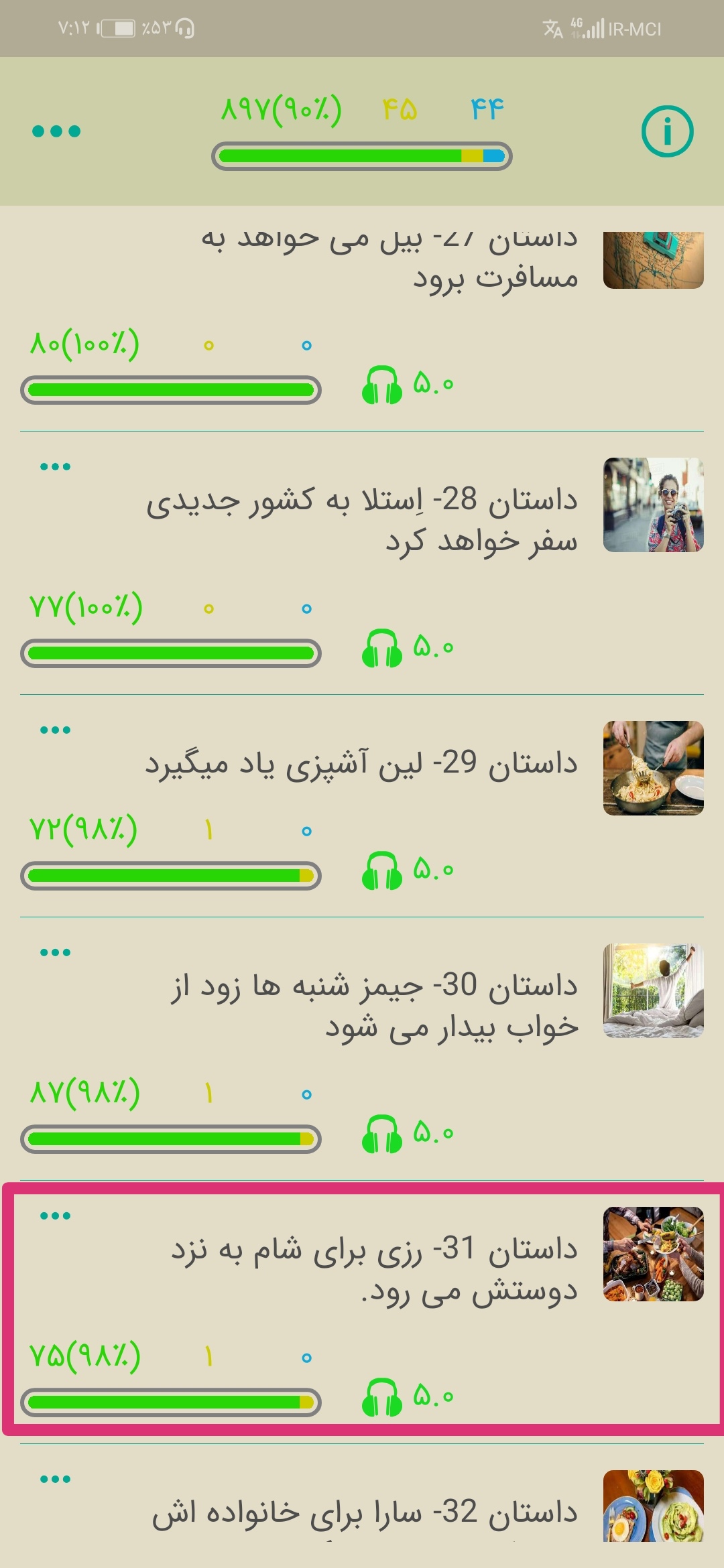Play the audio of story 27

(x=382, y=385)
